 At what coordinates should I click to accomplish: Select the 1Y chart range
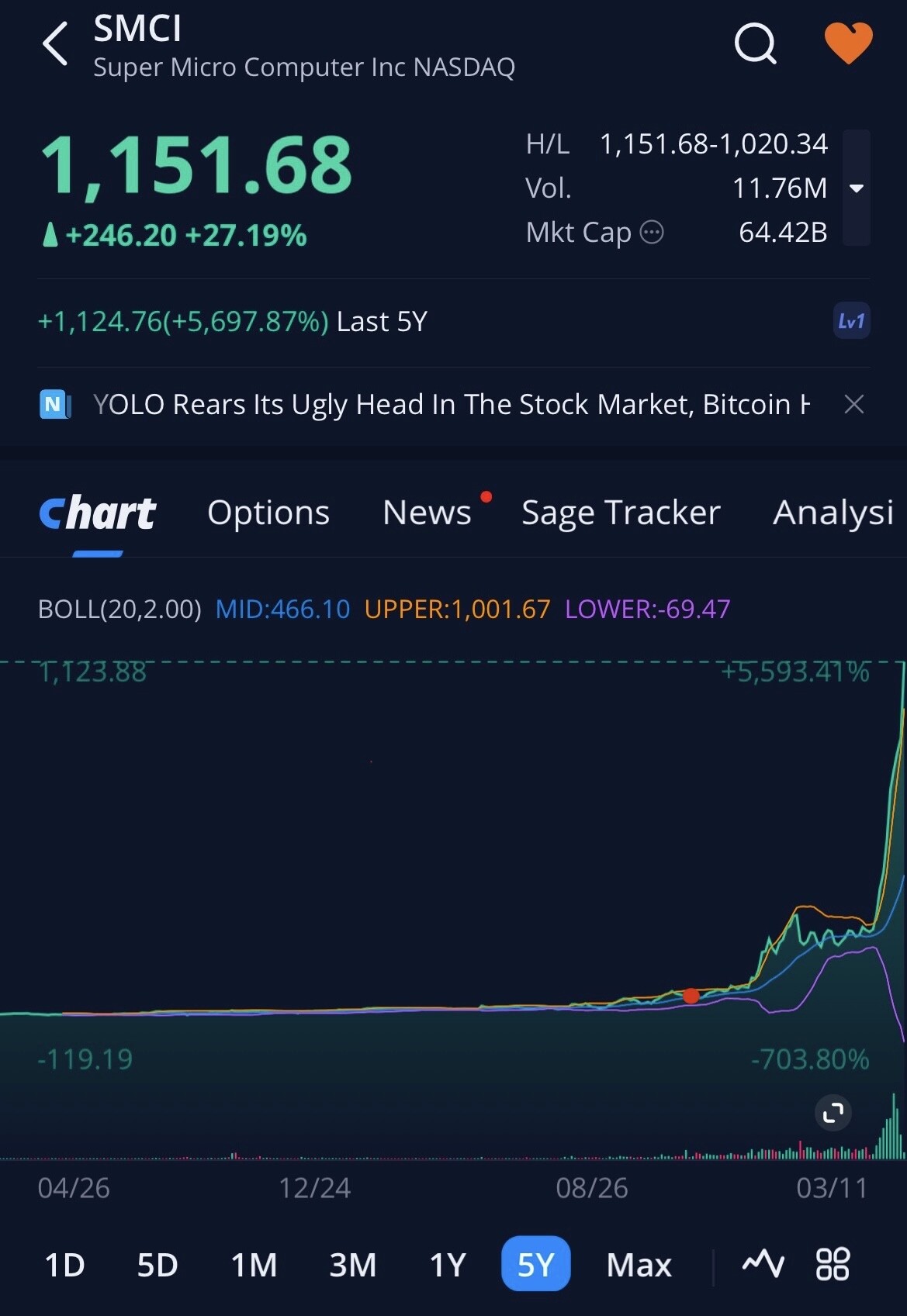pyautogui.click(x=448, y=1265)
